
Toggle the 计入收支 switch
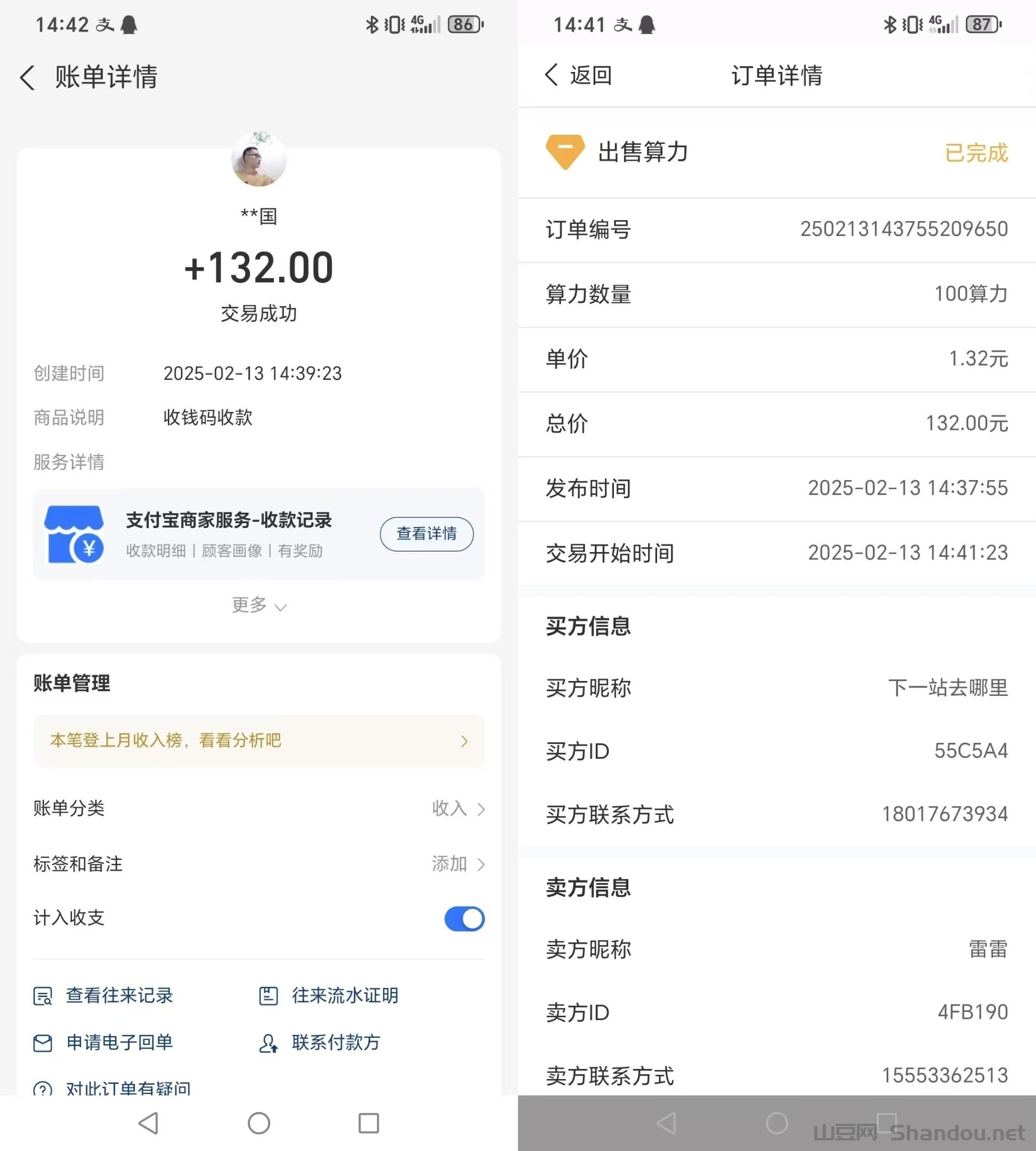(x=464, y=919)
